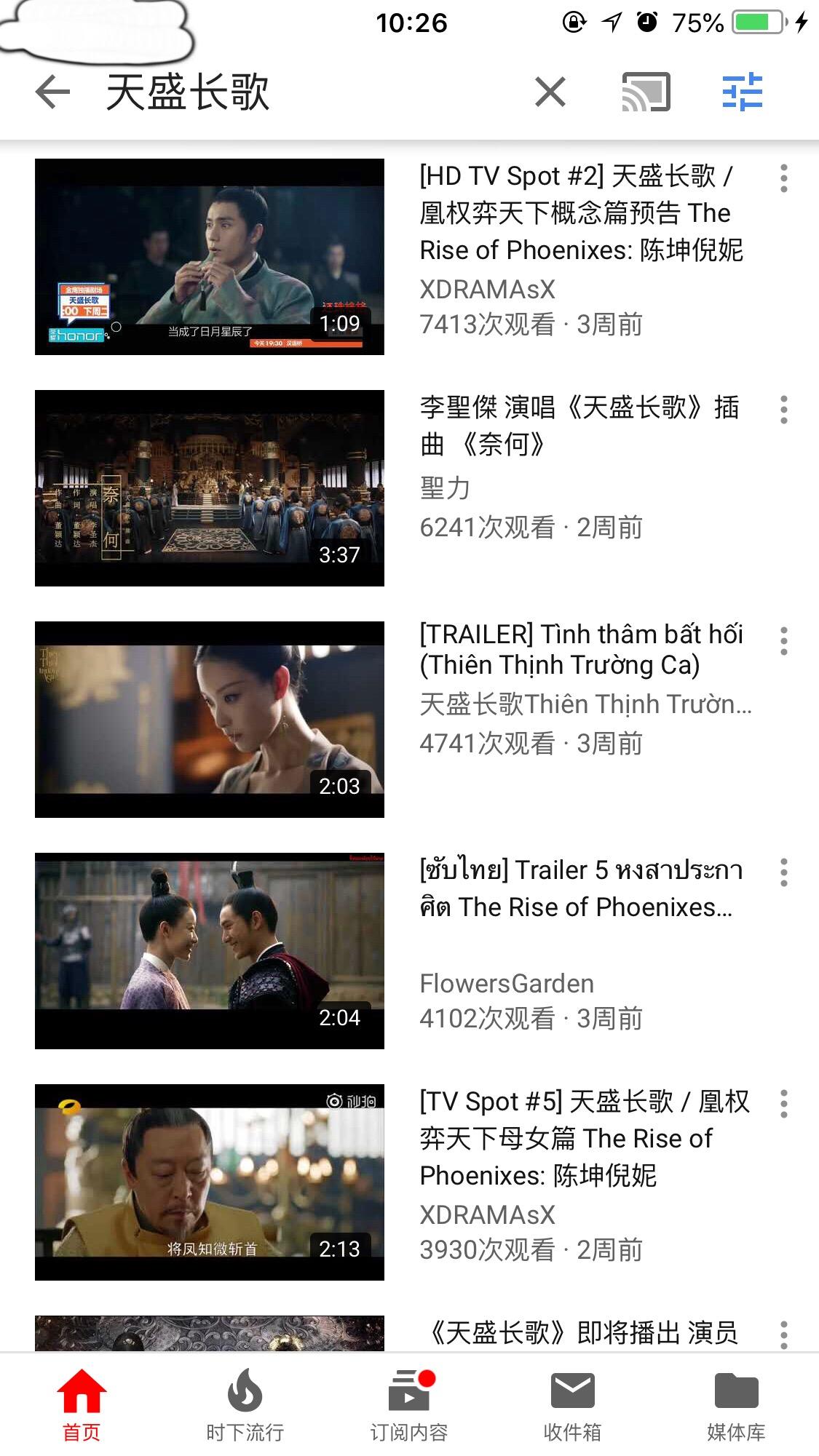Go to the 媒体库 library tab

(737, 1404)
